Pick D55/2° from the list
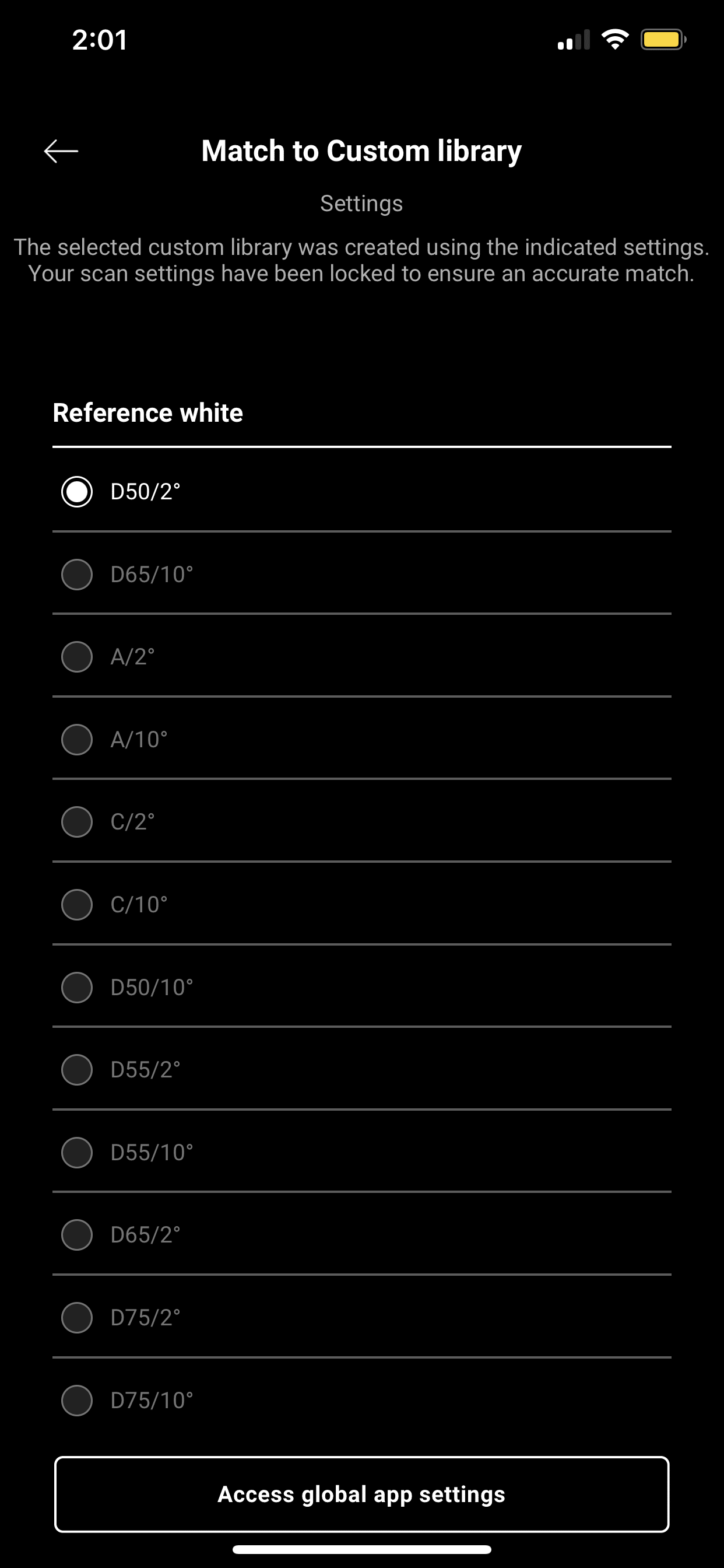The image size is (724, 1568). coord(78,1069)
